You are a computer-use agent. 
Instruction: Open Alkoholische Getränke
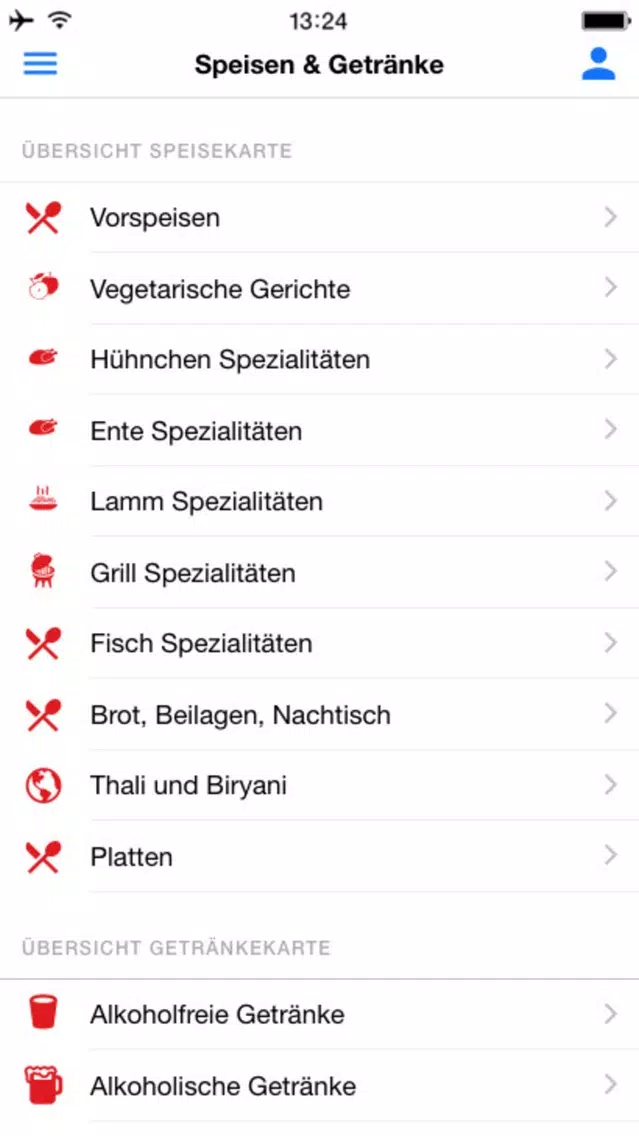(x=320, y=1086)
